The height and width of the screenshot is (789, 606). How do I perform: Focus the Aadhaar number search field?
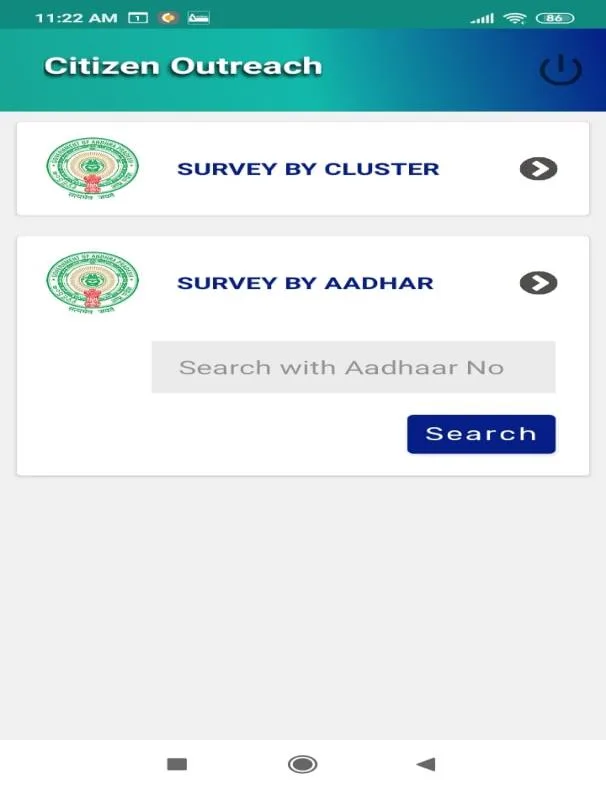353,367
